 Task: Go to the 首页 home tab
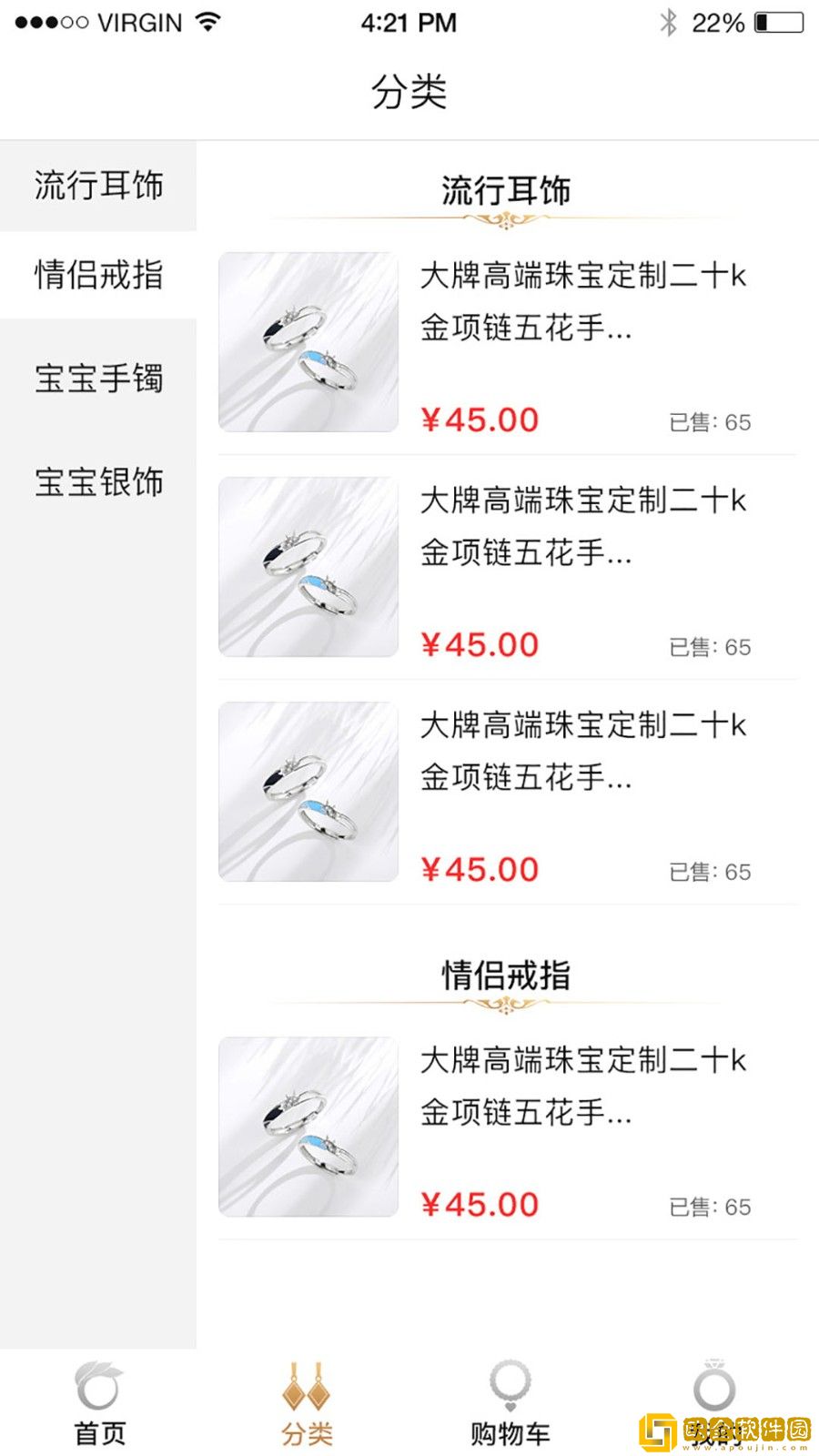coord(100,1403)
